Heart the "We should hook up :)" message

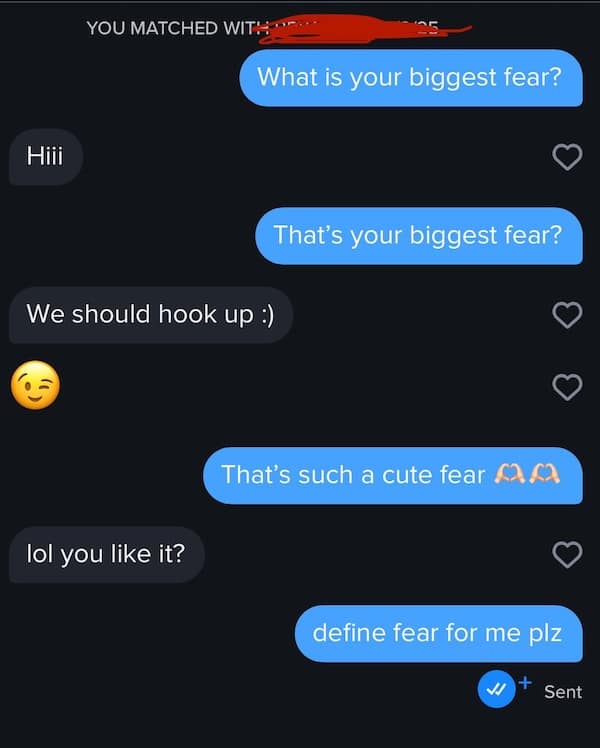click(x=567, y=315)
